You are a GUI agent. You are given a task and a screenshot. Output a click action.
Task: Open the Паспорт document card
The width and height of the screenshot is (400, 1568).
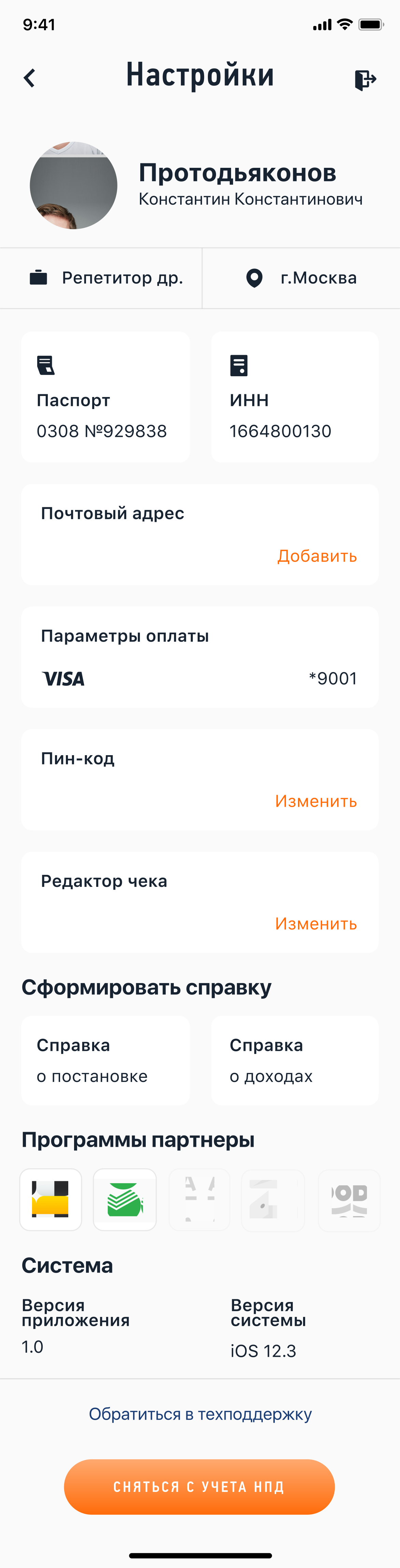point(105,397)
